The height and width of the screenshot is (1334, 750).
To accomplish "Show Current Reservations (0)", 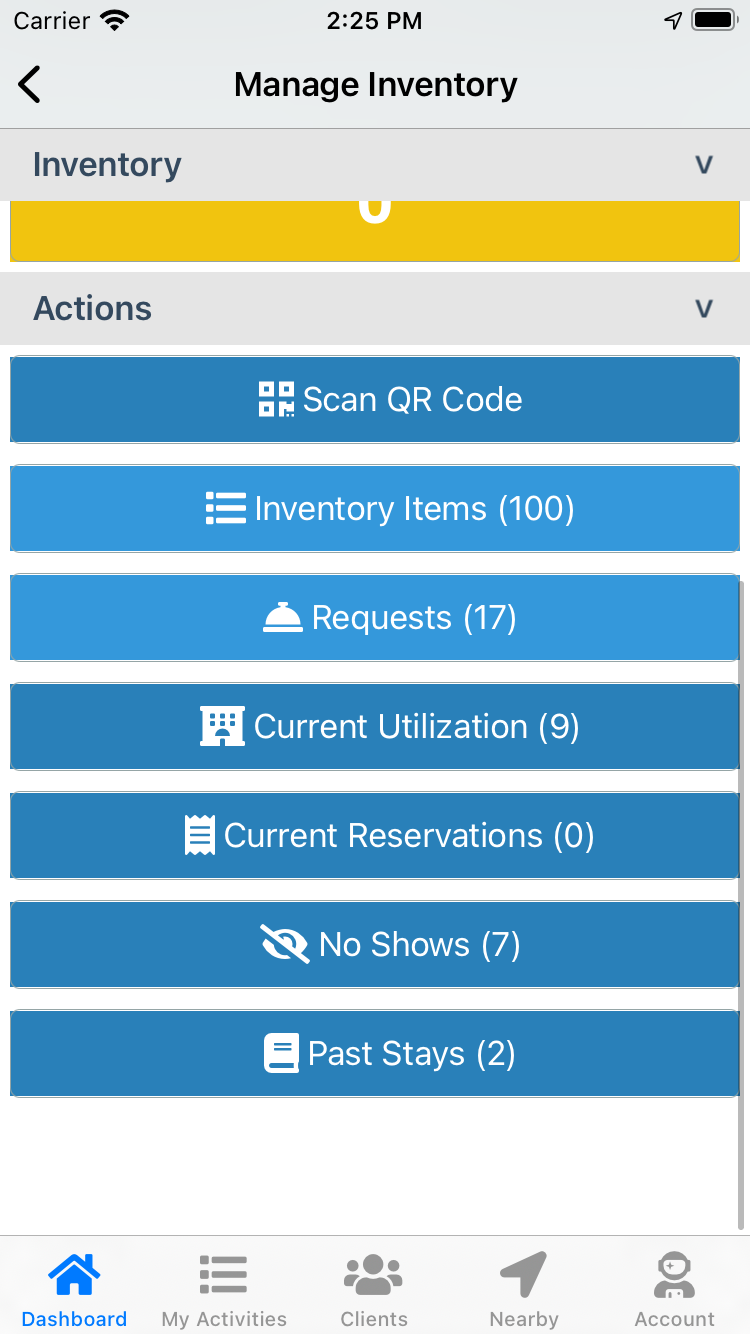I will click(x=375, y=836).
